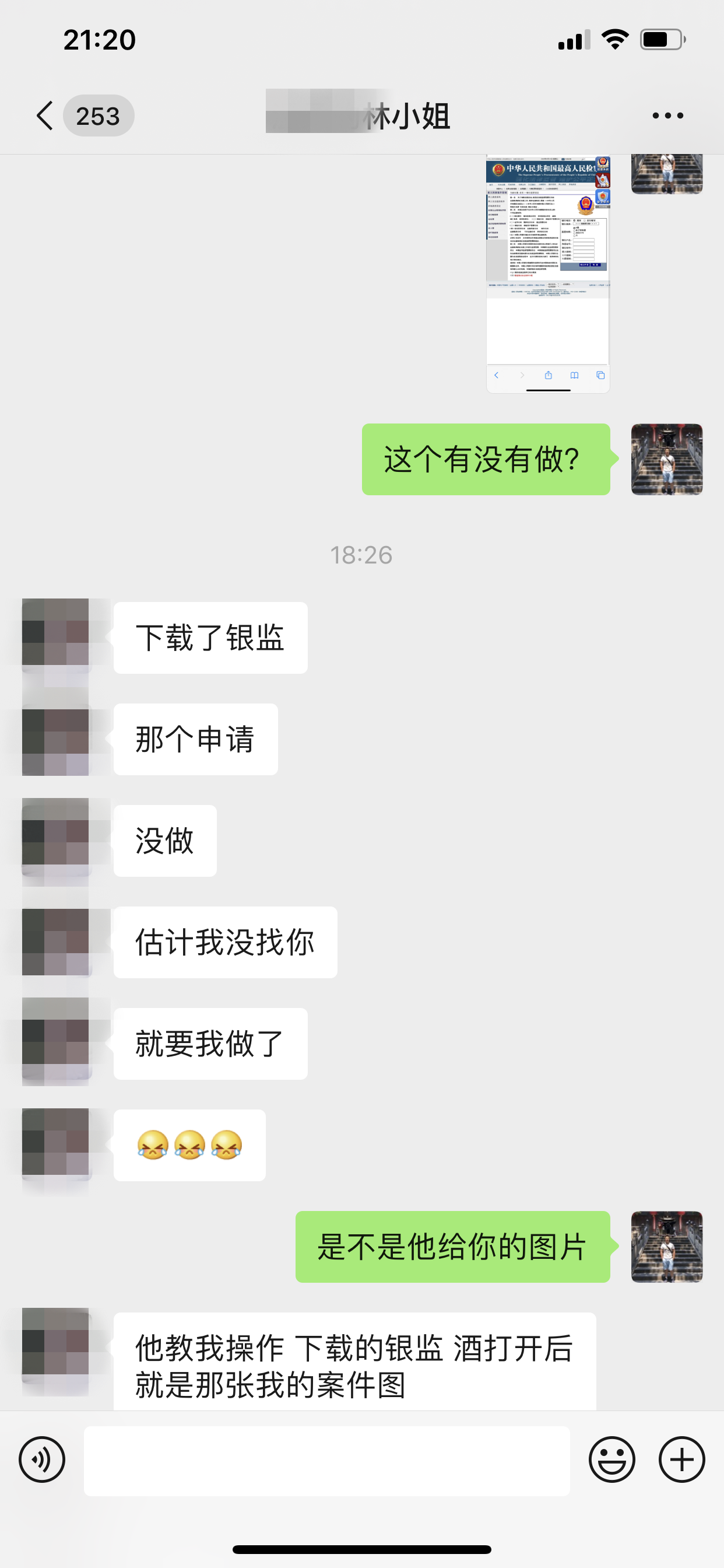The height and width of the screenshot is (1568, 724).
Task: Focus the message text field
Action: (x=326, y=1461)
